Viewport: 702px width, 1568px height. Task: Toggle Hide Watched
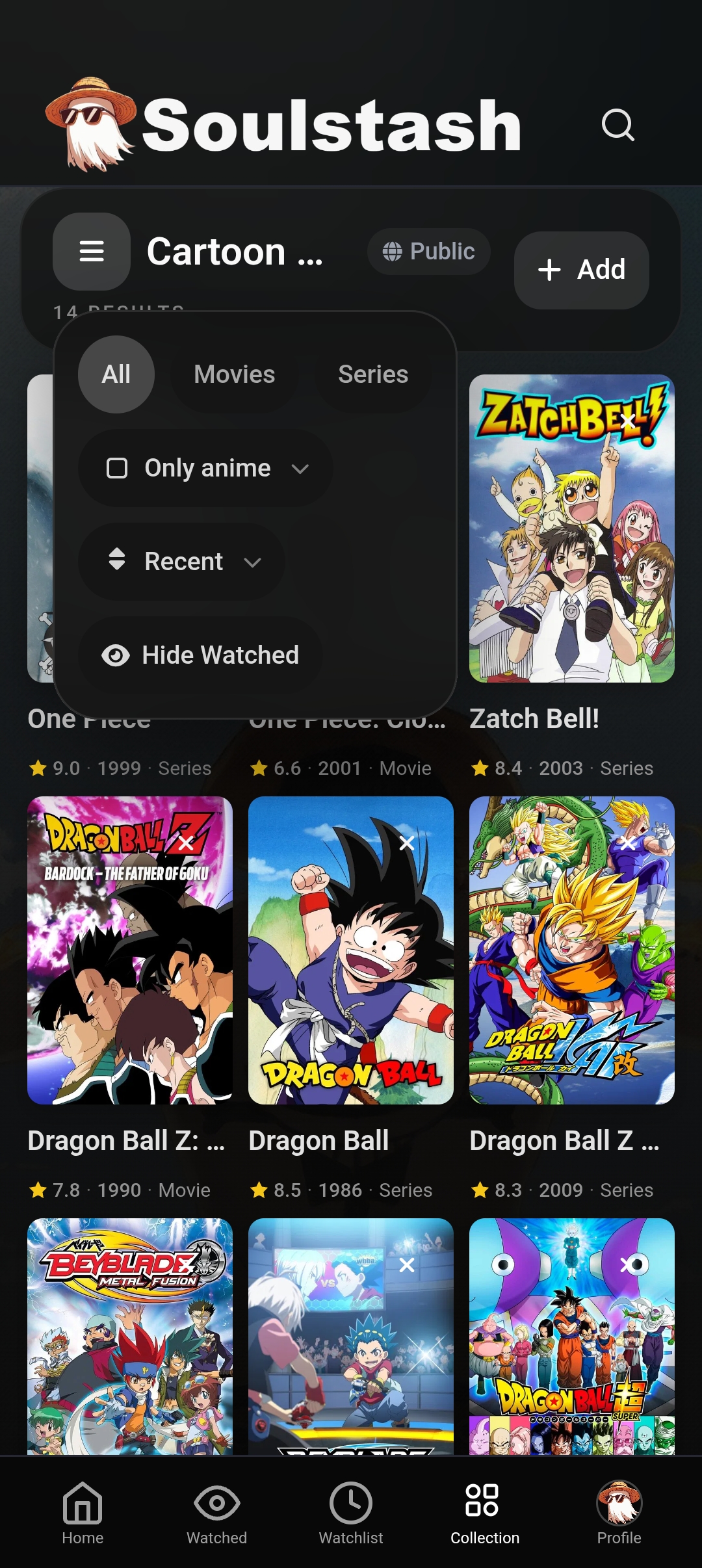tap(200, 655)
